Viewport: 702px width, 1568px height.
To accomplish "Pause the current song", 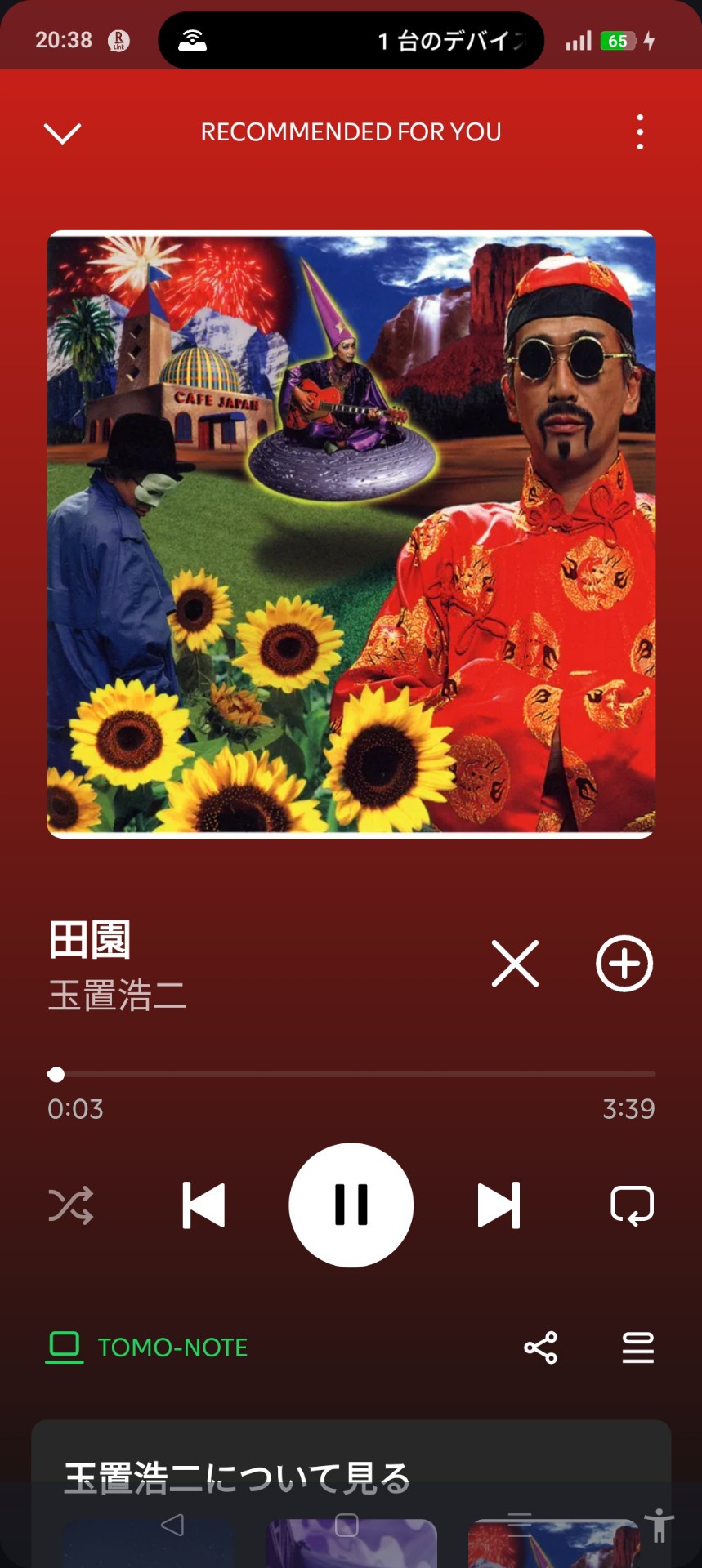I will click(x=351, y=1205).
